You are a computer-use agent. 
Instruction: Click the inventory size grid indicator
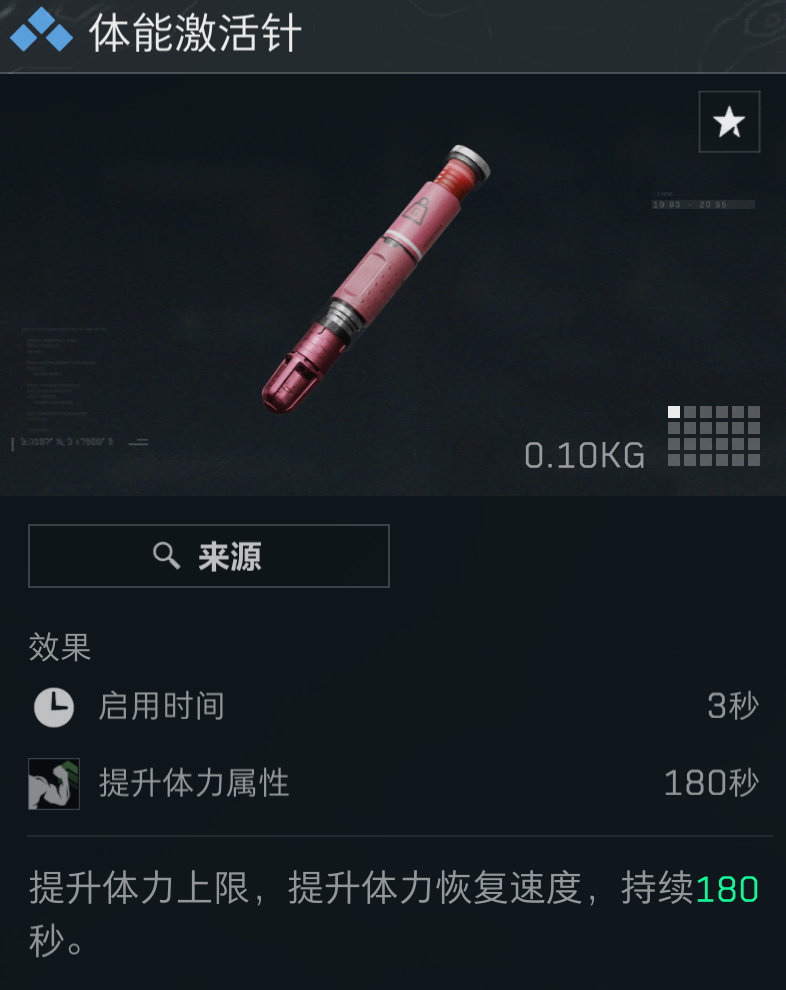pos(712,435)
